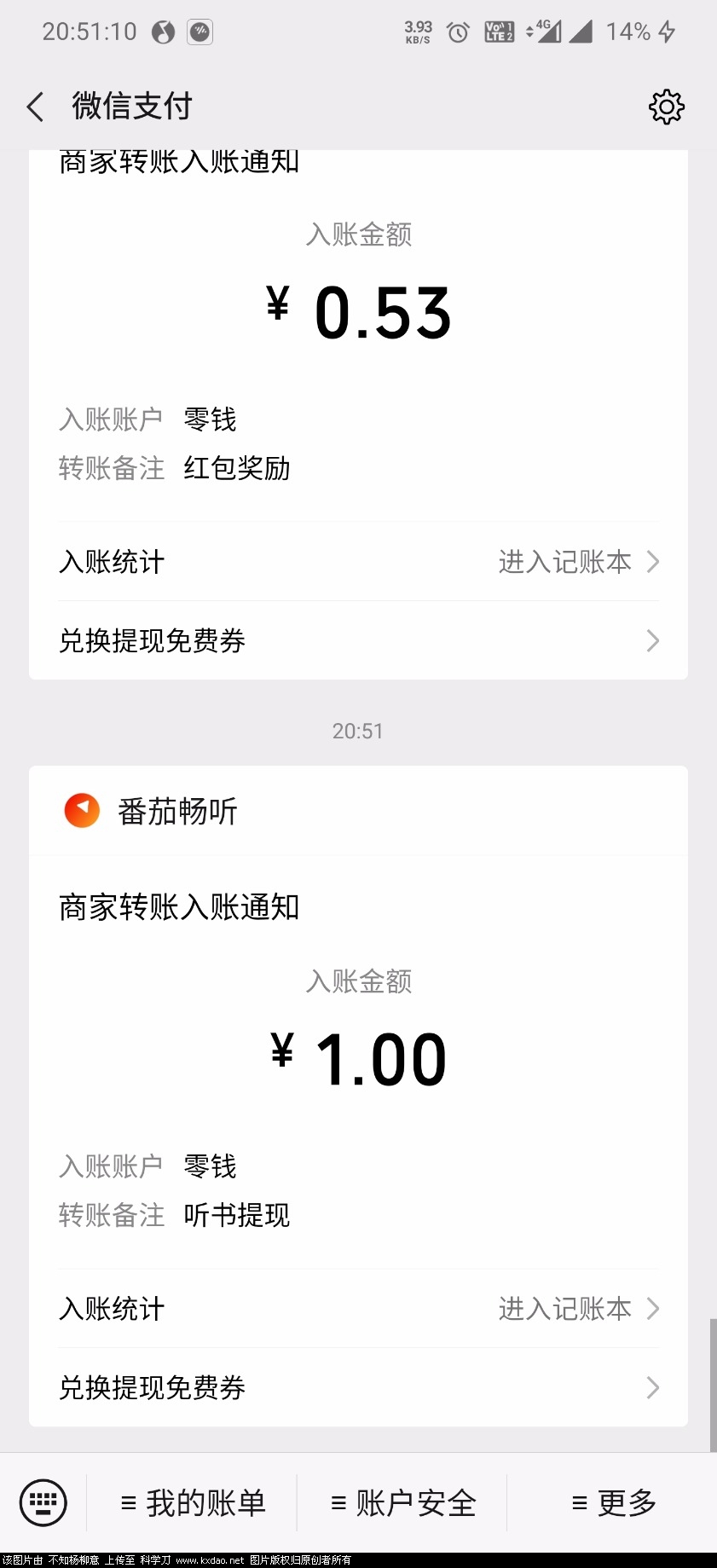Viewport: 717px width, 1568px height.
Task: Select 我的账单 at the bottom
Action: (x=194, y=1503)
